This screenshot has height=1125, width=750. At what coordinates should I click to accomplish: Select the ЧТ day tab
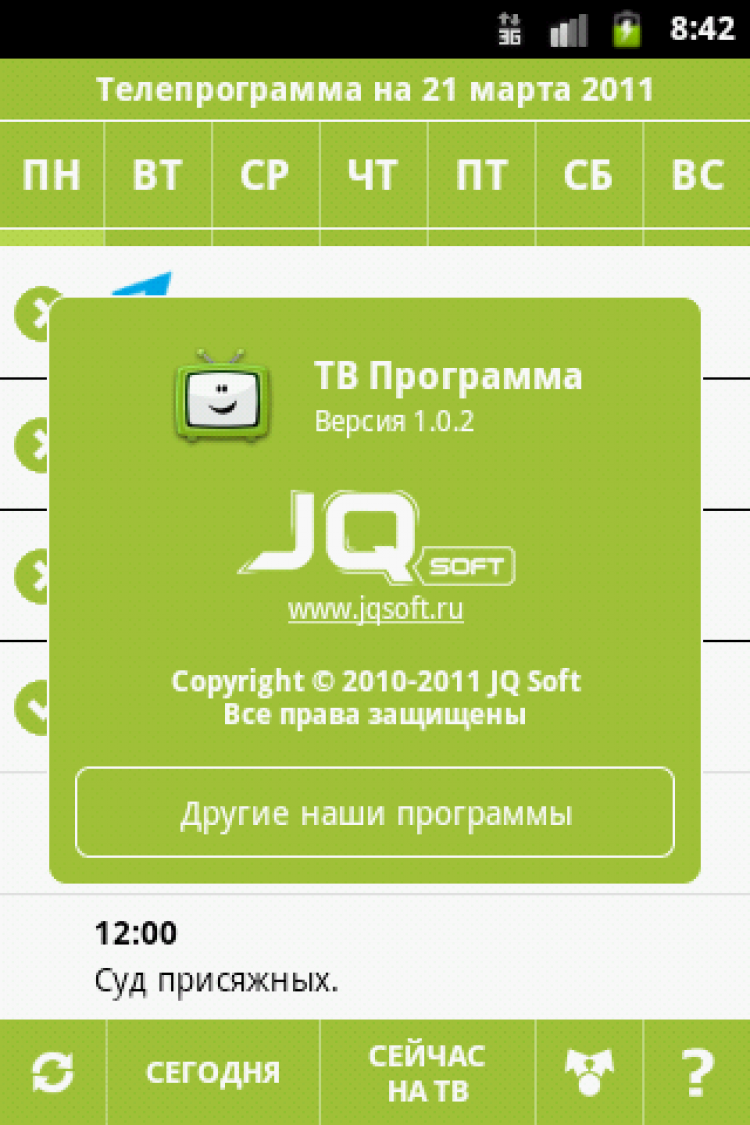click(373, 175)
